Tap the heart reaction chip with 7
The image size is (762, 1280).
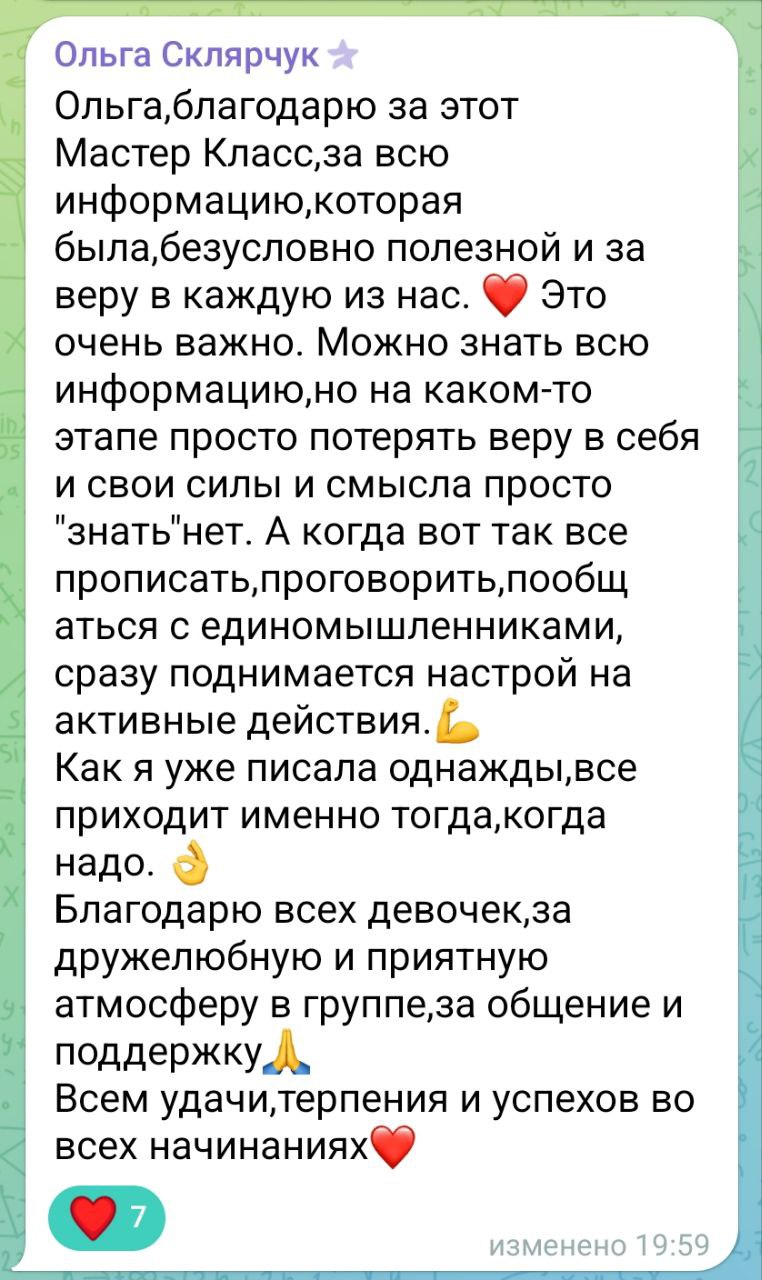point(108,1218)
